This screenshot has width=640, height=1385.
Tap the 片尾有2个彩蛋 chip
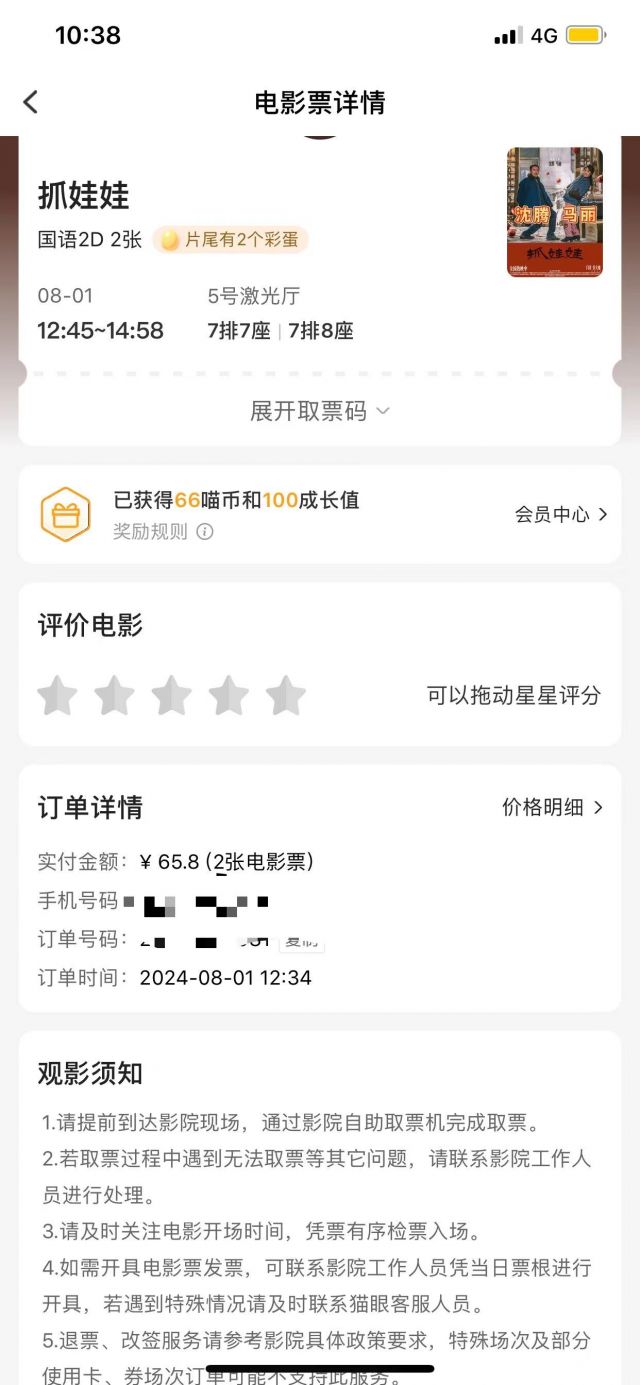click(231, 240)
